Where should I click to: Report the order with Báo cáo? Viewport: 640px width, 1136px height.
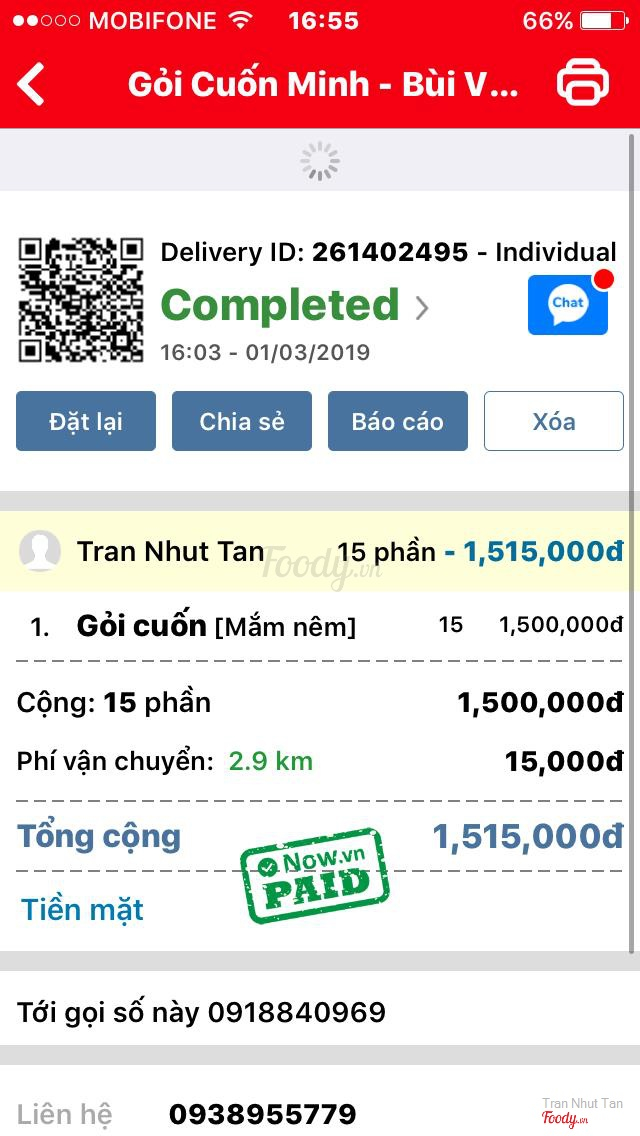click(x=397, y=421)
